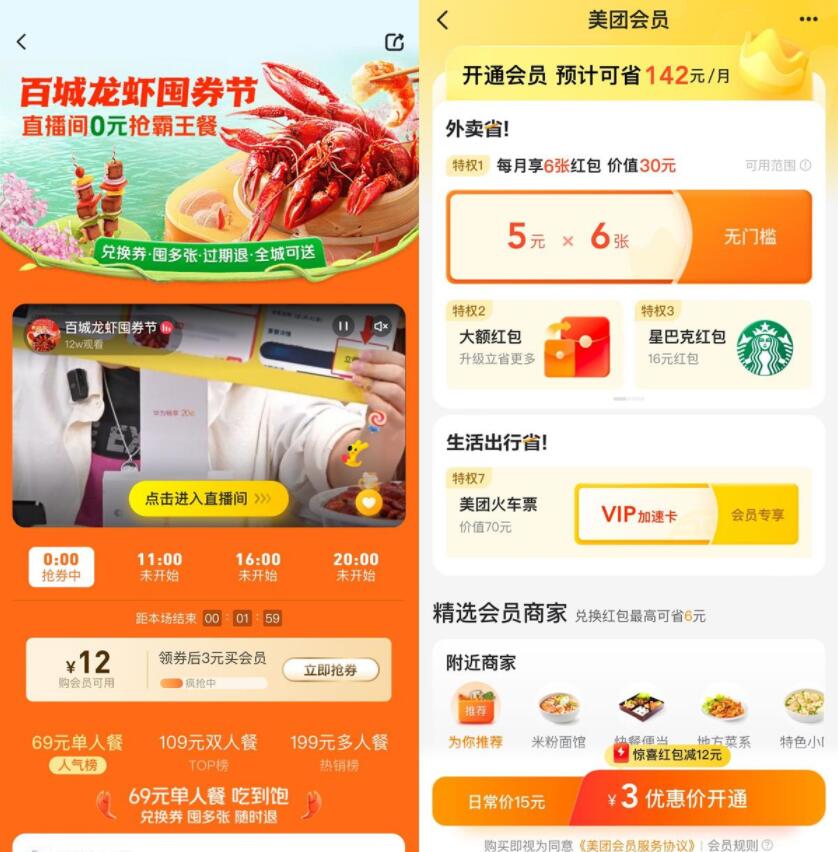View 可用范围 info for the red packets
This screenshot has height=852, width=838.
(778, 166)
